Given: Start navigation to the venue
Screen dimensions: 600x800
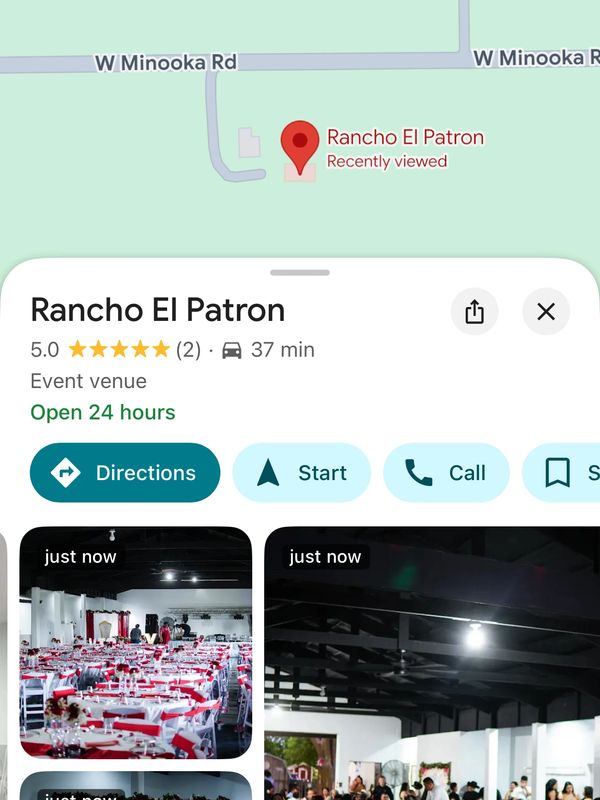Looking at the screenshot, I should click(x=302, y=473).
